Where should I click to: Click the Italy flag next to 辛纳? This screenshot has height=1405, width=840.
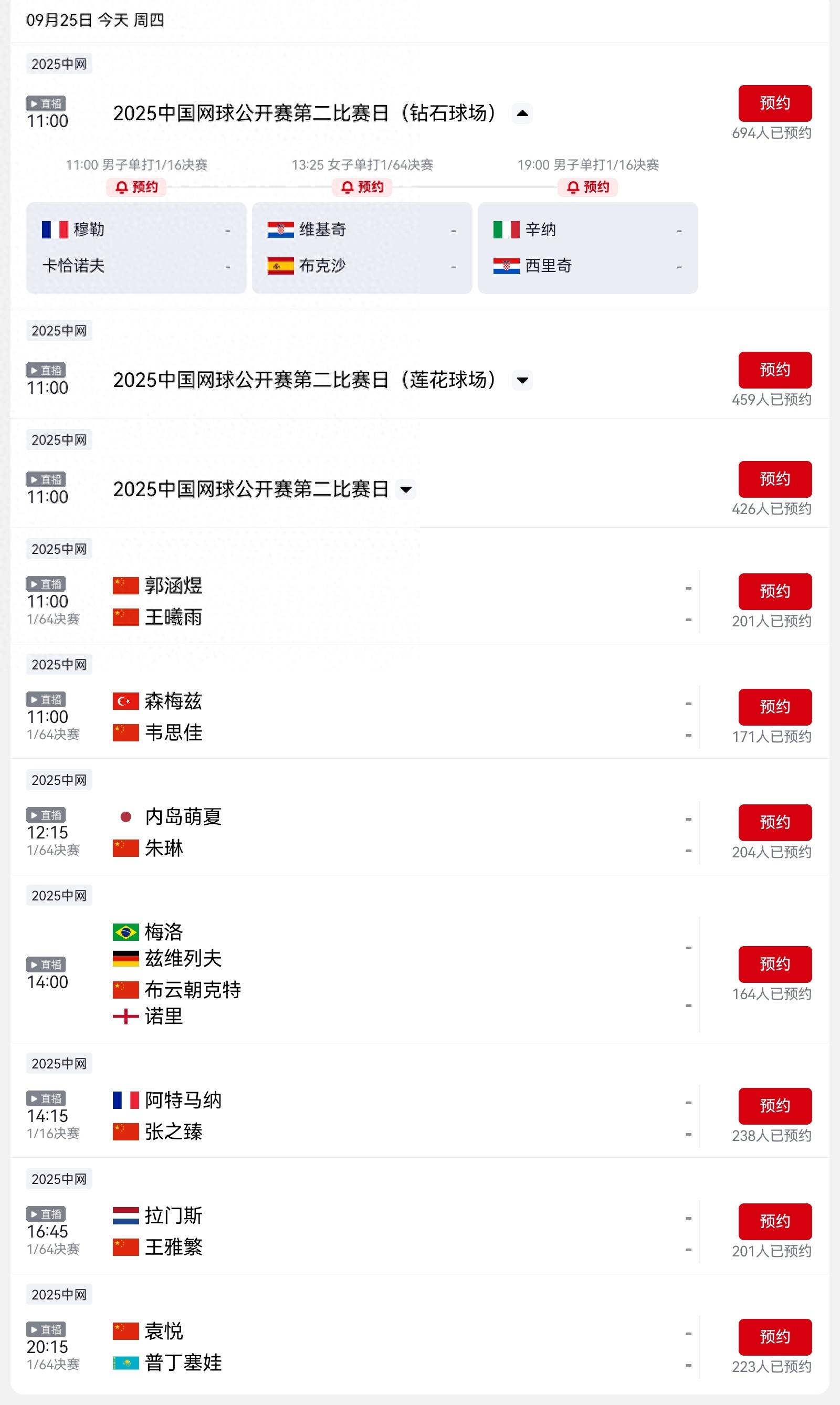508,229
